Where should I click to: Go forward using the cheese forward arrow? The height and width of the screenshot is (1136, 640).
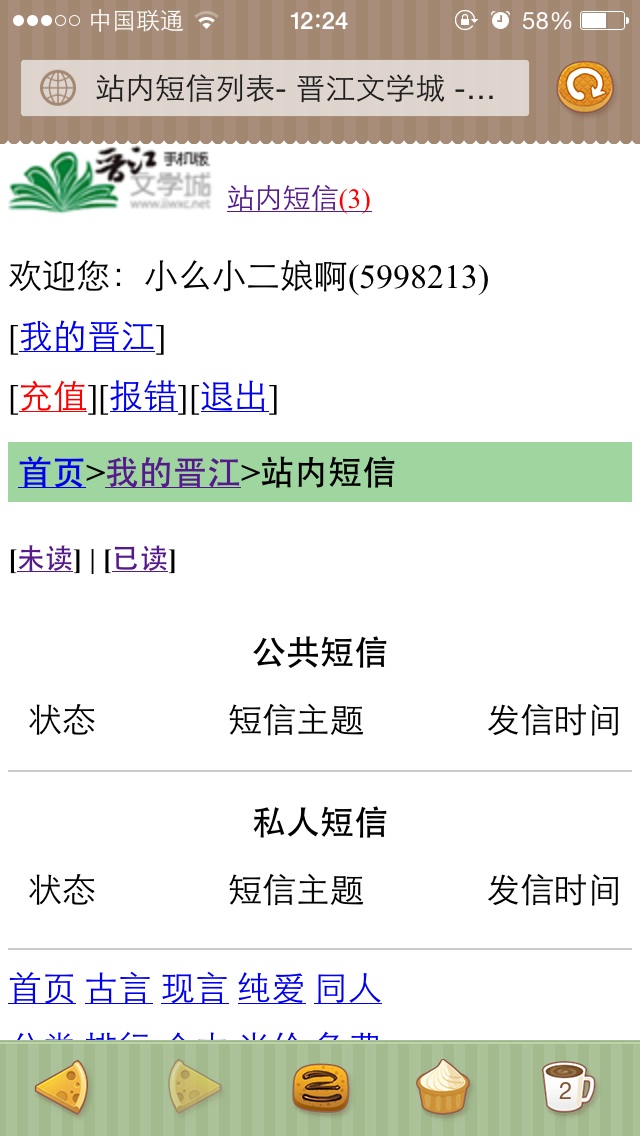click(x=194, y=1087)
